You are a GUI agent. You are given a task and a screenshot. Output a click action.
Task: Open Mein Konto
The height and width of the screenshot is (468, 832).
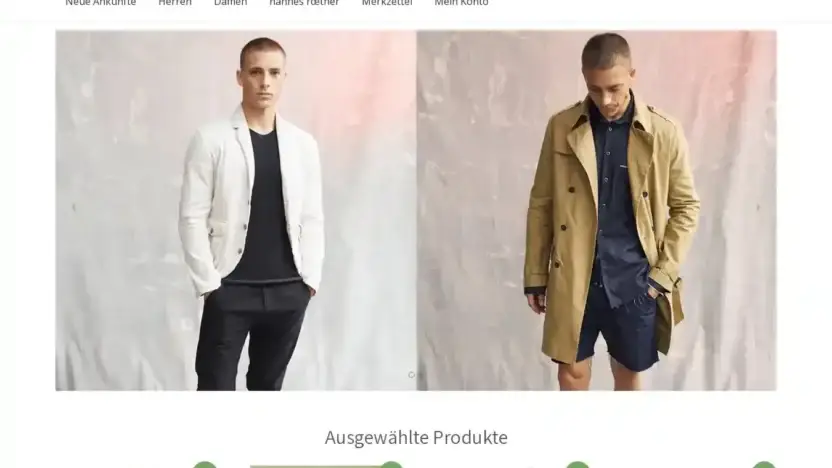point(461,3)
